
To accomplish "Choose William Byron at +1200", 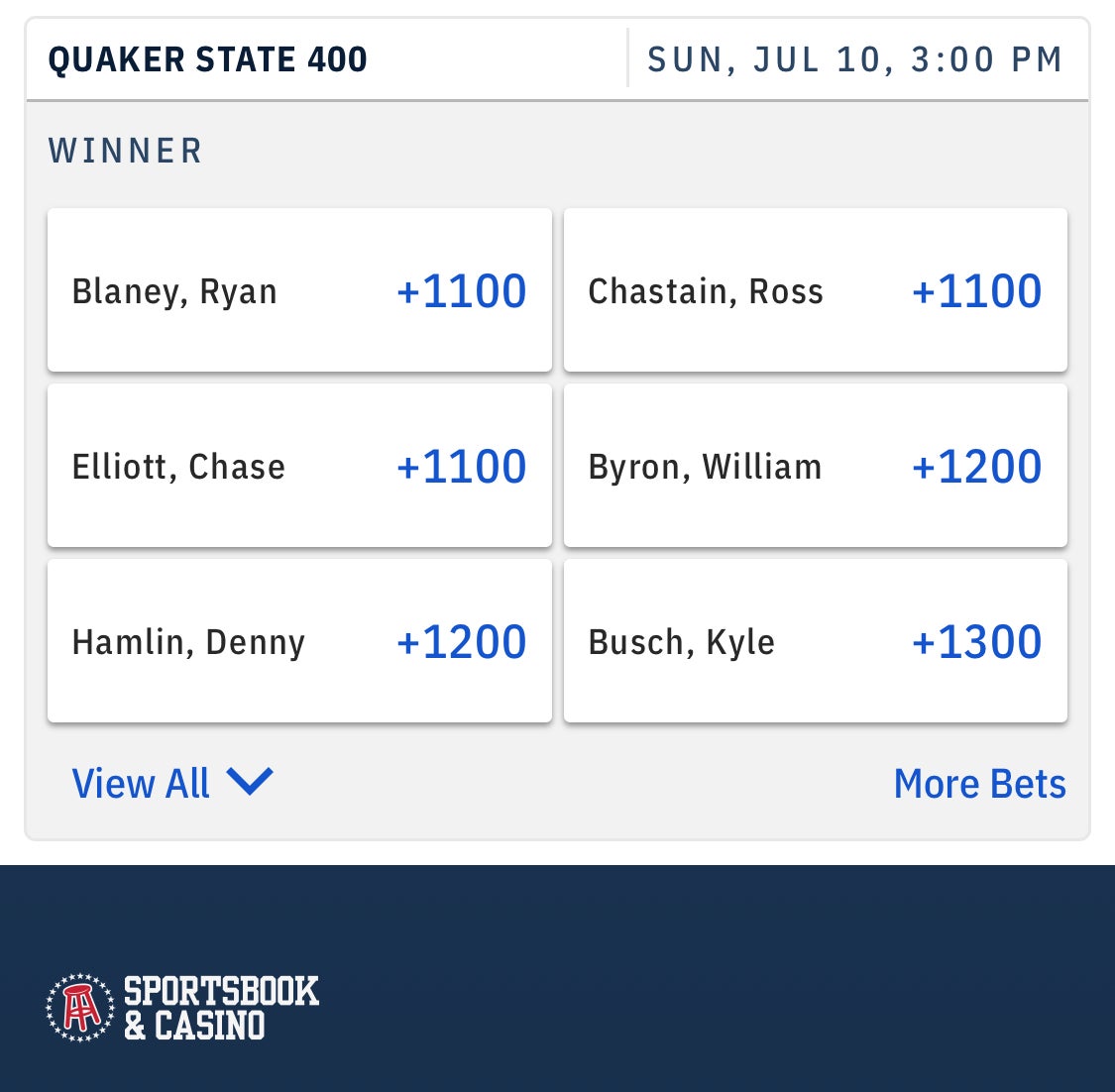I will pyautogui.click(x=815, y=466).
